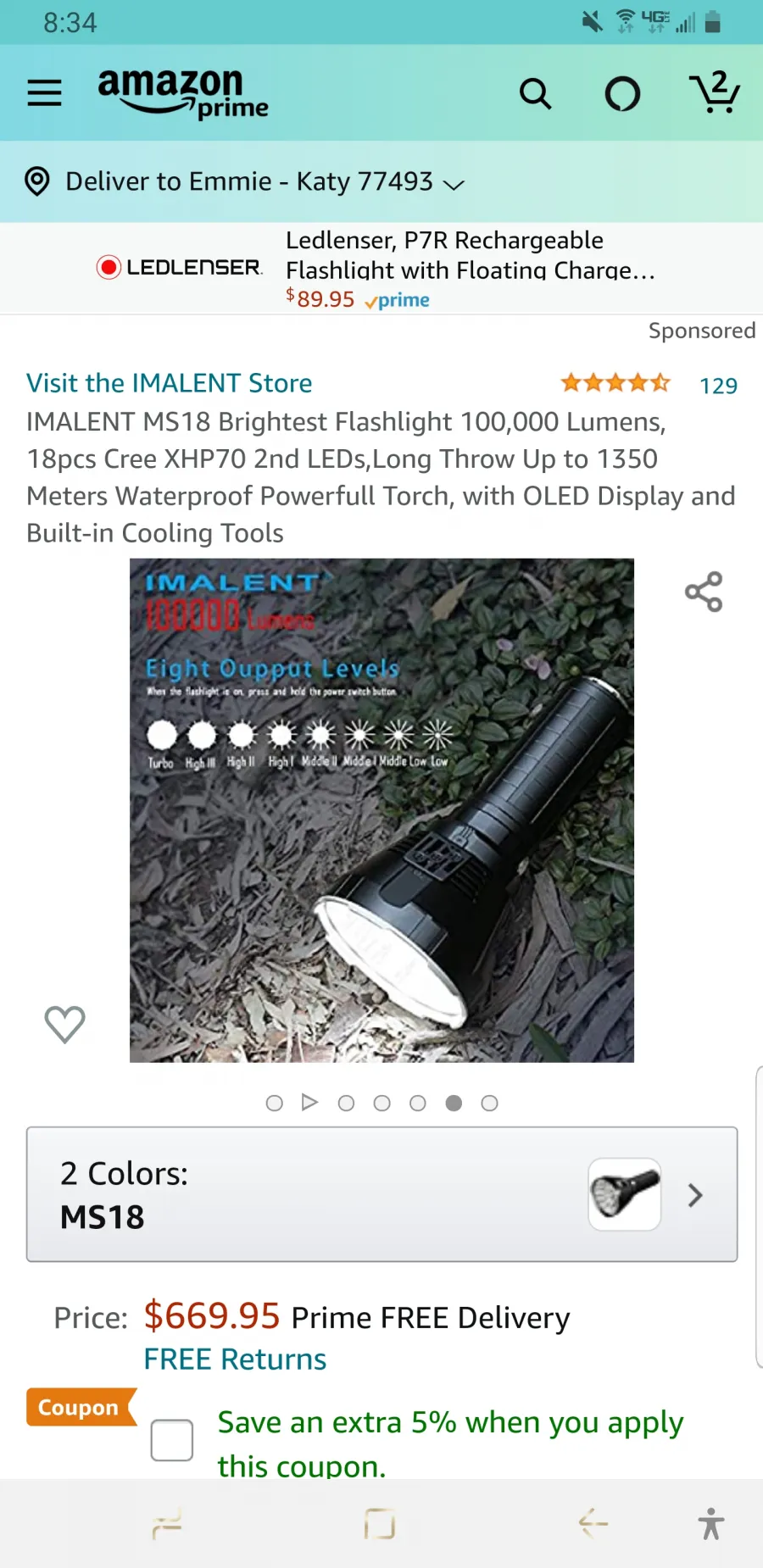Add product to wish list heart

pyautogui.click(x=64, y=1024)
